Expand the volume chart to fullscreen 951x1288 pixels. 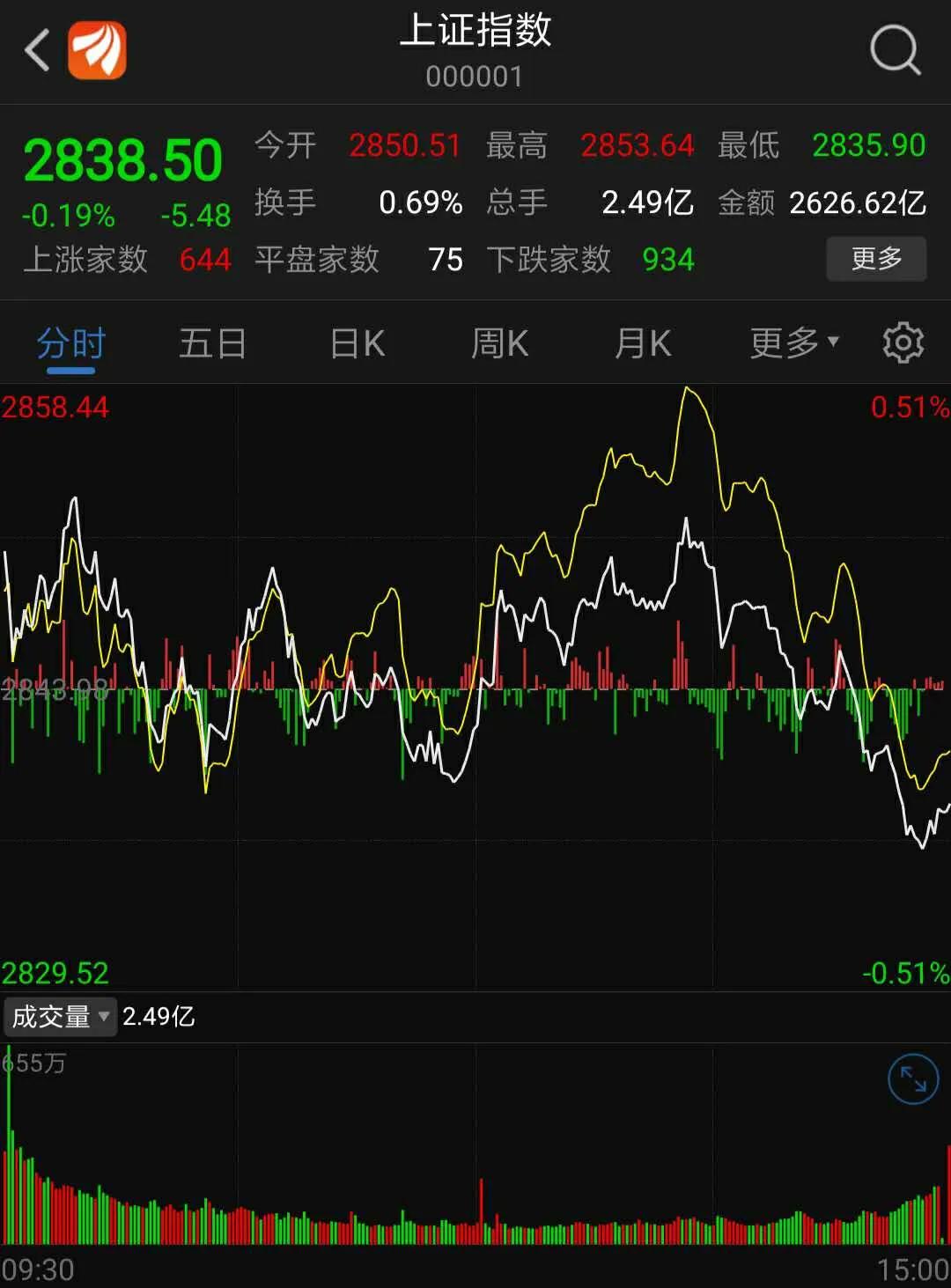[x=913, y=1078]
